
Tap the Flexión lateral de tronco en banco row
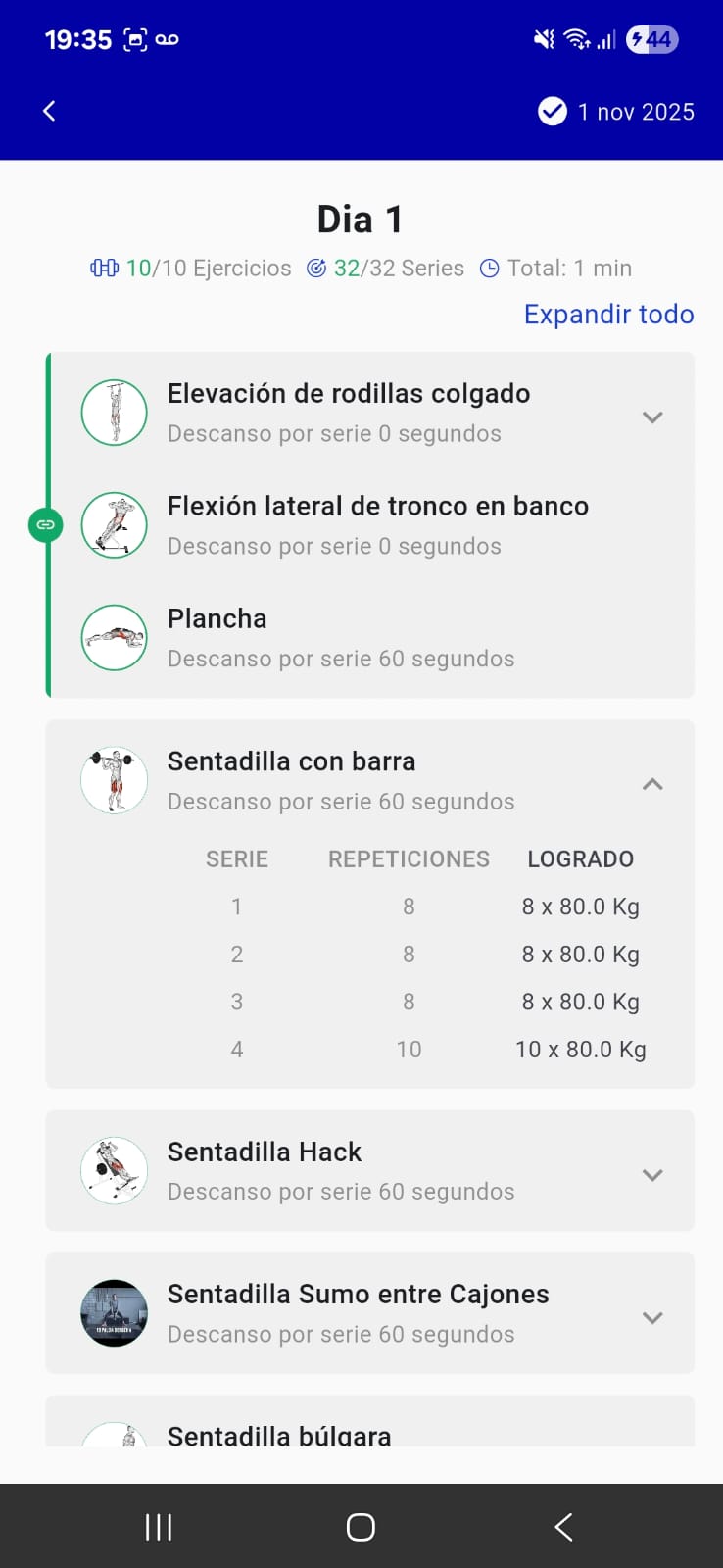coord(377,524)
